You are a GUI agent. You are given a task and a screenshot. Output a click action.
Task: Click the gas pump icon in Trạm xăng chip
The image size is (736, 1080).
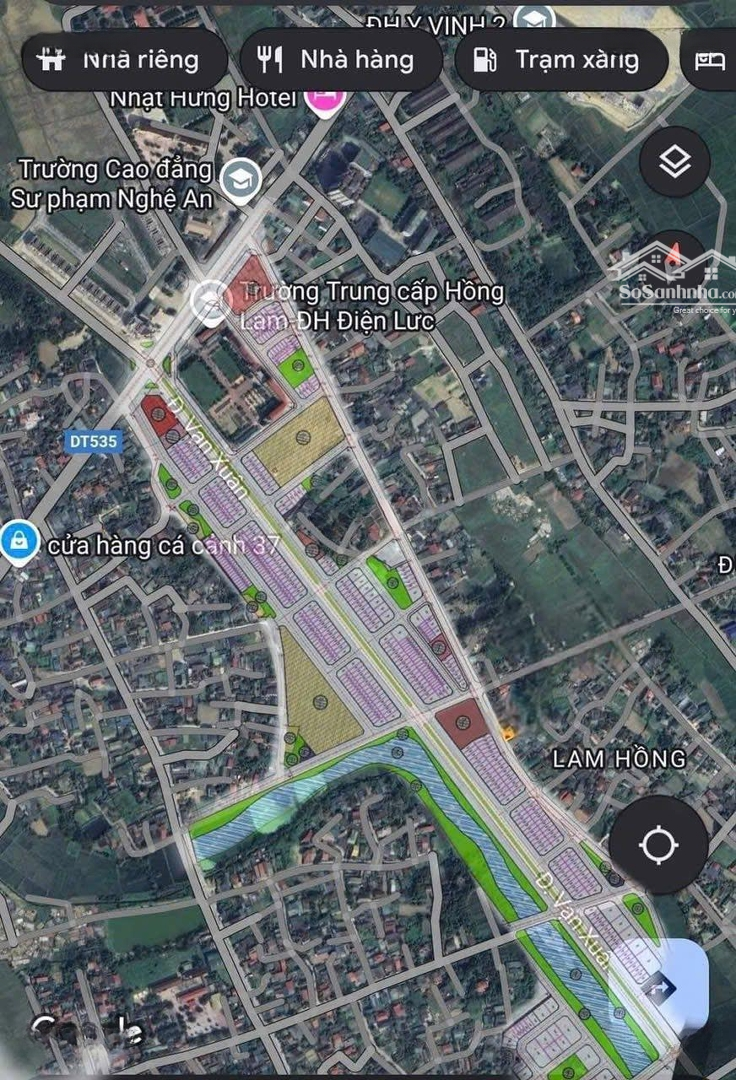coord(487,60)
